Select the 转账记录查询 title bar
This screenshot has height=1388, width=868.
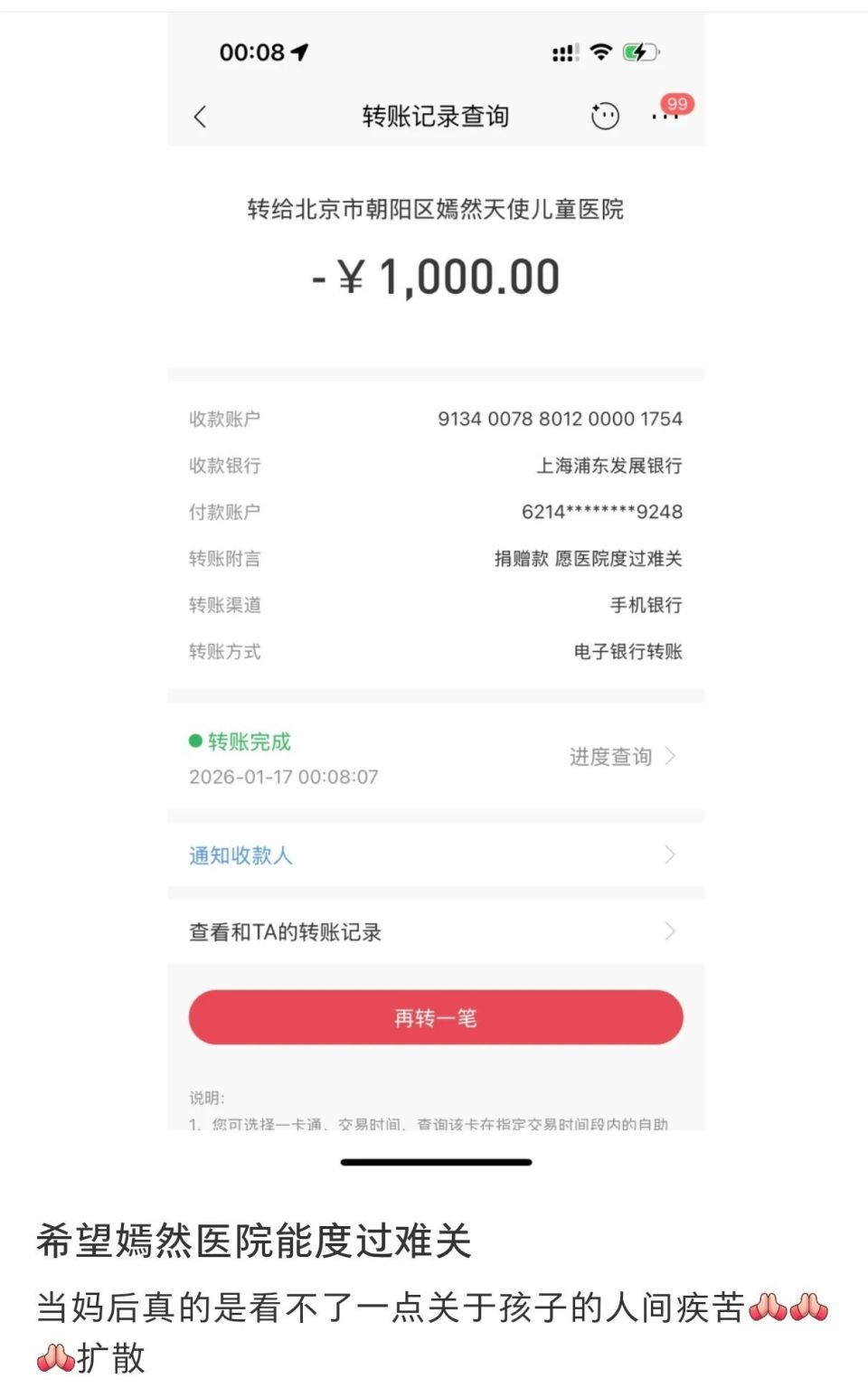[434, 117]
